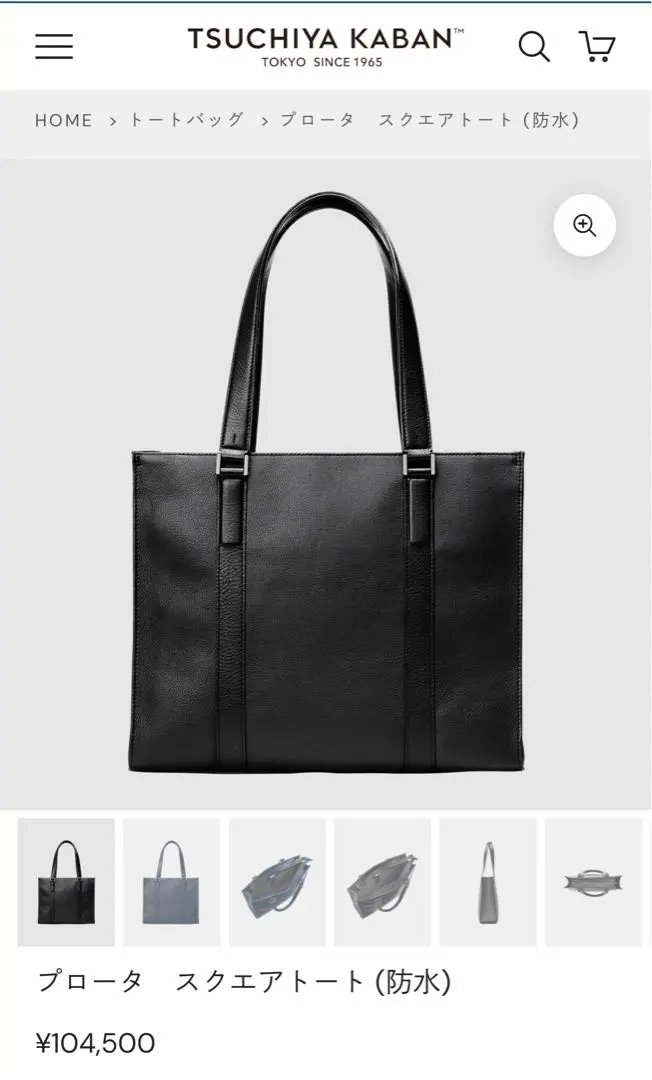This screenshot has width=652, height=1080.
Task: Open the shopping cart
Action: click(x=597, y=46)
